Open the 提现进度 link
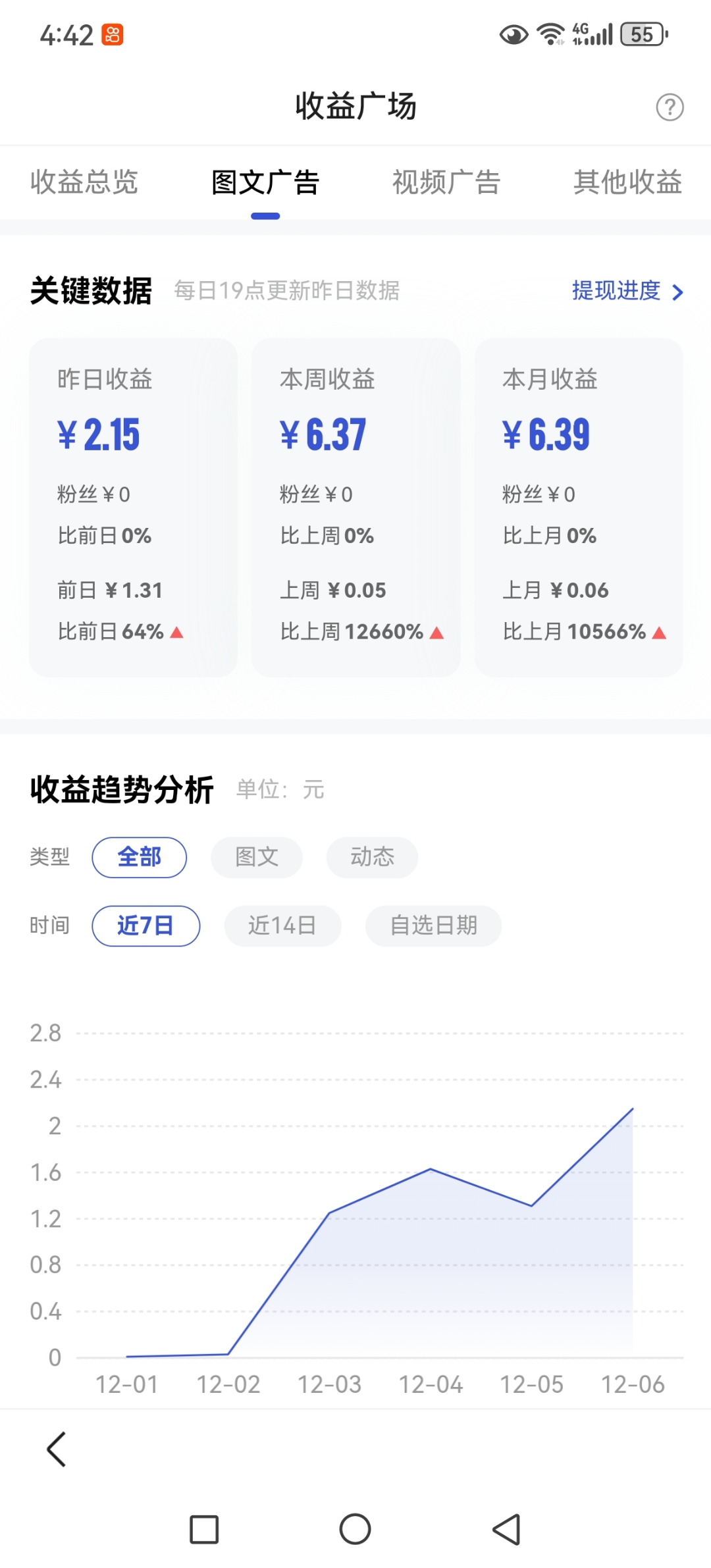The width and height of the screenshot is (711, 1568). pos(627,290)
